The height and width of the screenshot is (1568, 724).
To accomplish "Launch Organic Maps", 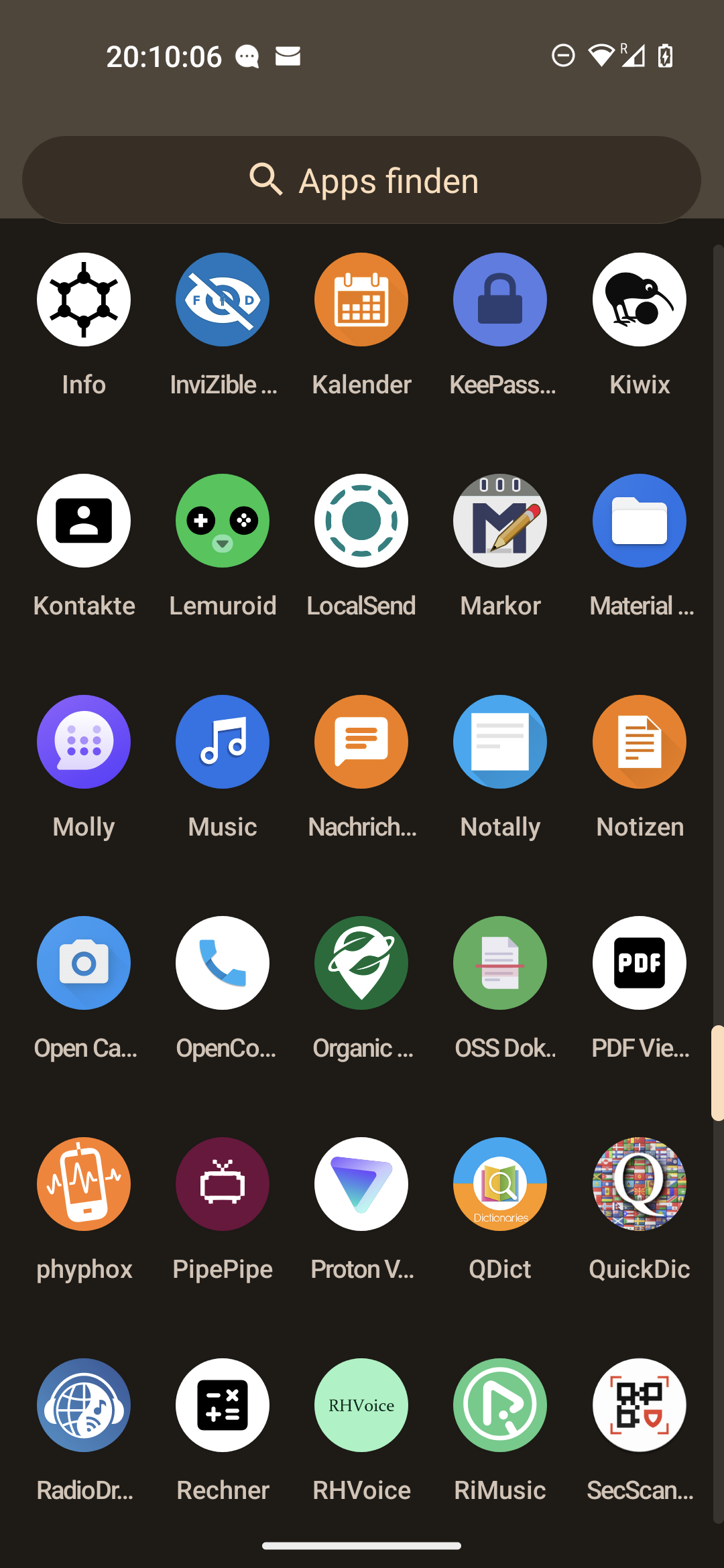I will (x=361, y=963).
